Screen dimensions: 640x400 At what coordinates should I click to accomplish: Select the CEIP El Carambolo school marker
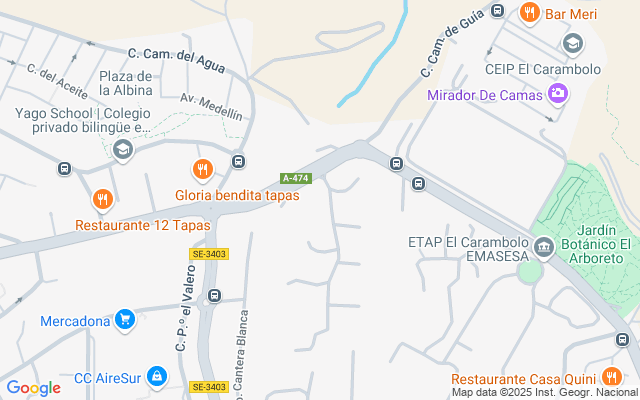[x=573, y=44]
